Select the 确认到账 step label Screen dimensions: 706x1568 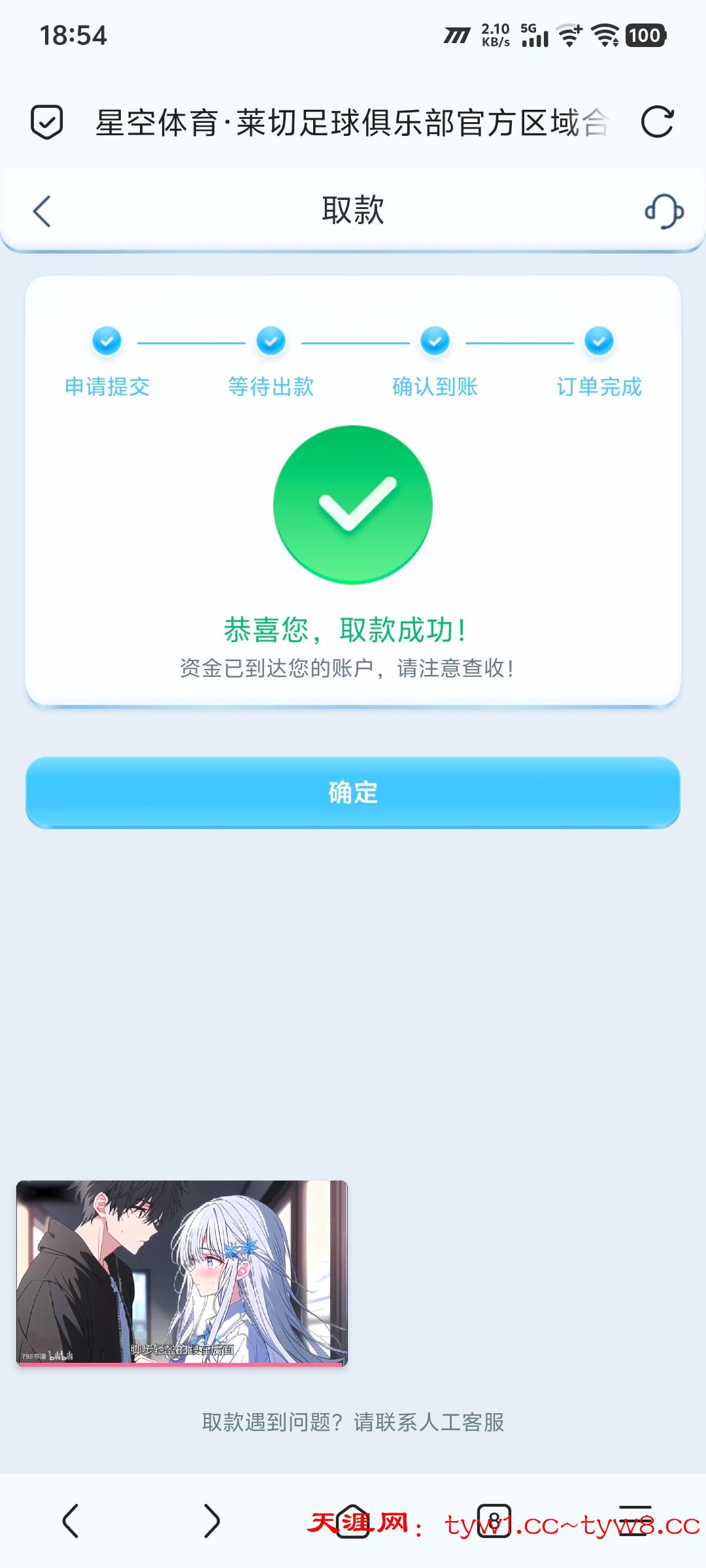[x=433, y=387]
